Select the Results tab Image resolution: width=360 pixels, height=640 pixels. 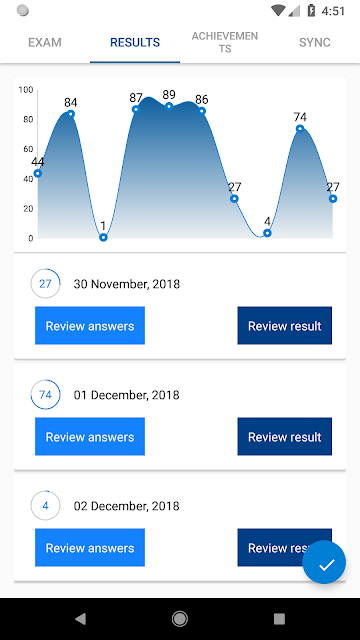tap(135, 42)
